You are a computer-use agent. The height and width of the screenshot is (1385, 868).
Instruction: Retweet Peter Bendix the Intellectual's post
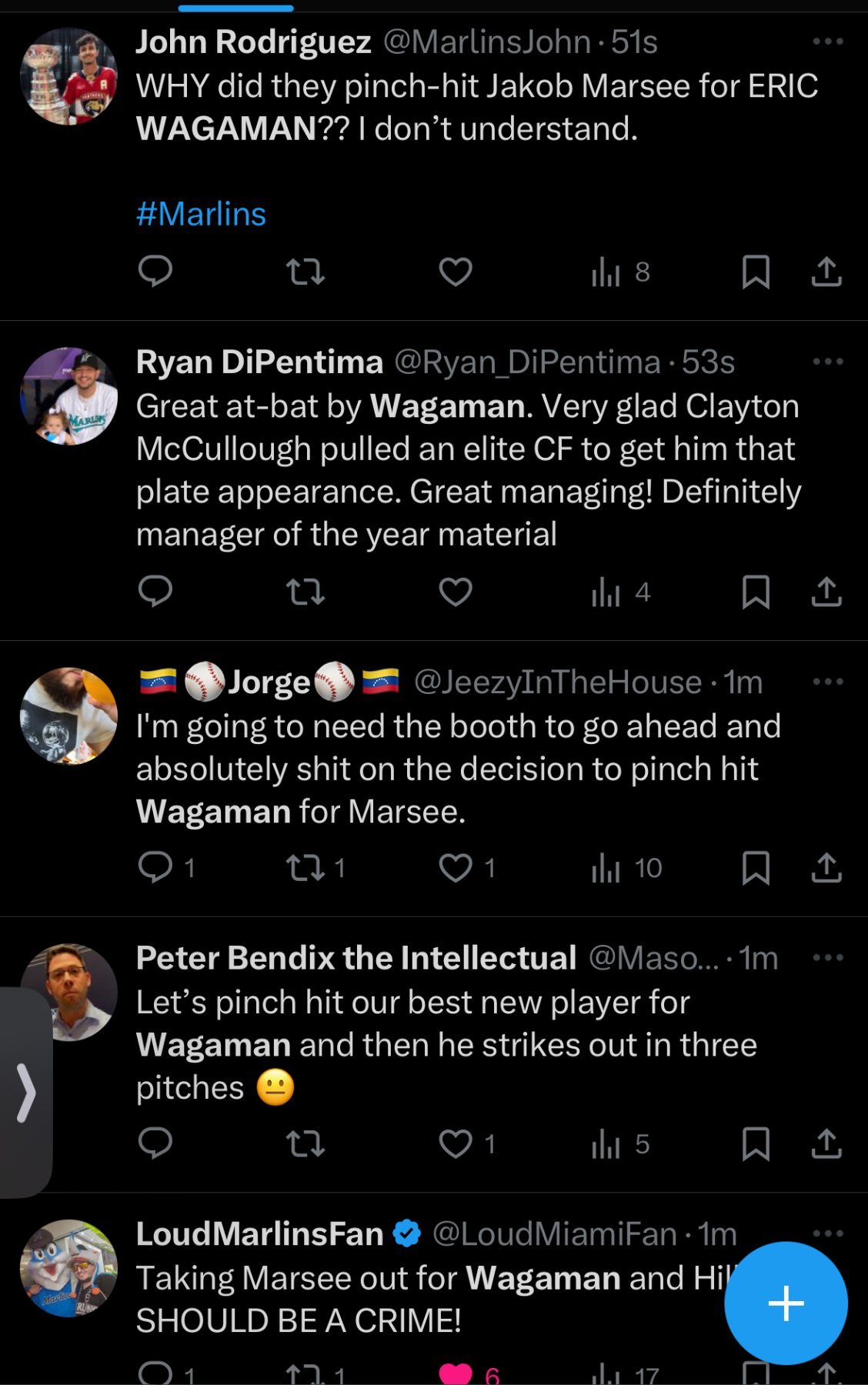coord(305,1144)
